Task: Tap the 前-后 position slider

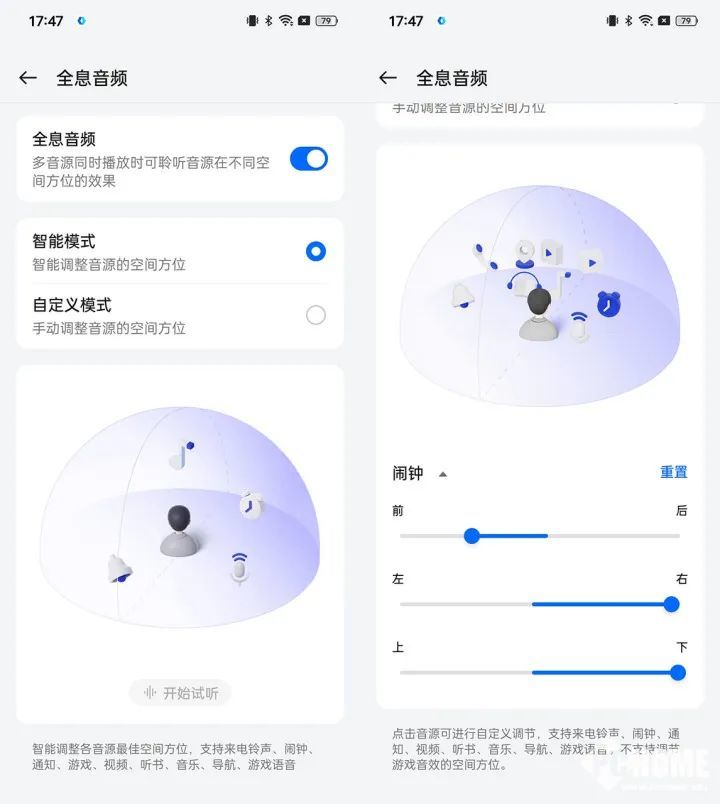Action: (539, 536)
